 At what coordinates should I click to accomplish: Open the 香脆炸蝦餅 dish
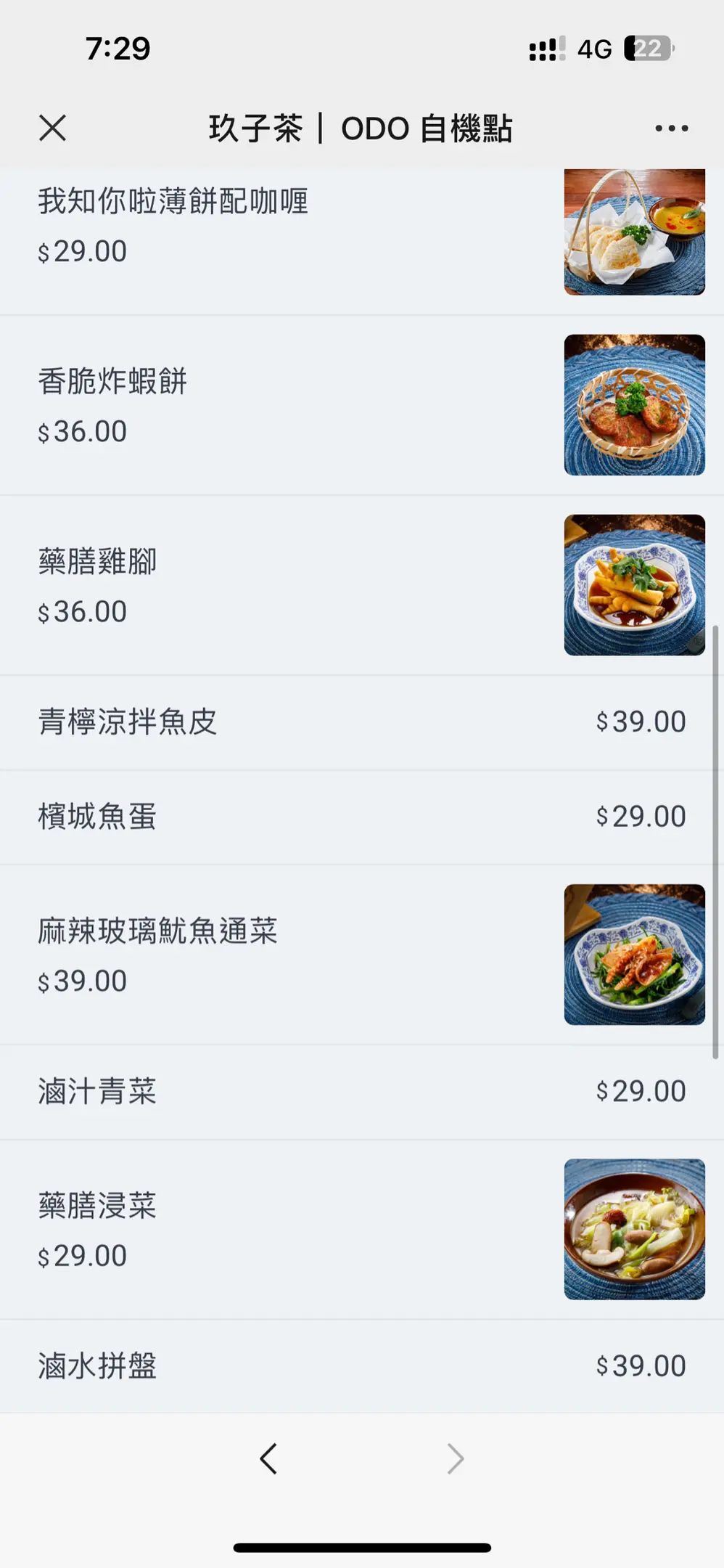362,405
